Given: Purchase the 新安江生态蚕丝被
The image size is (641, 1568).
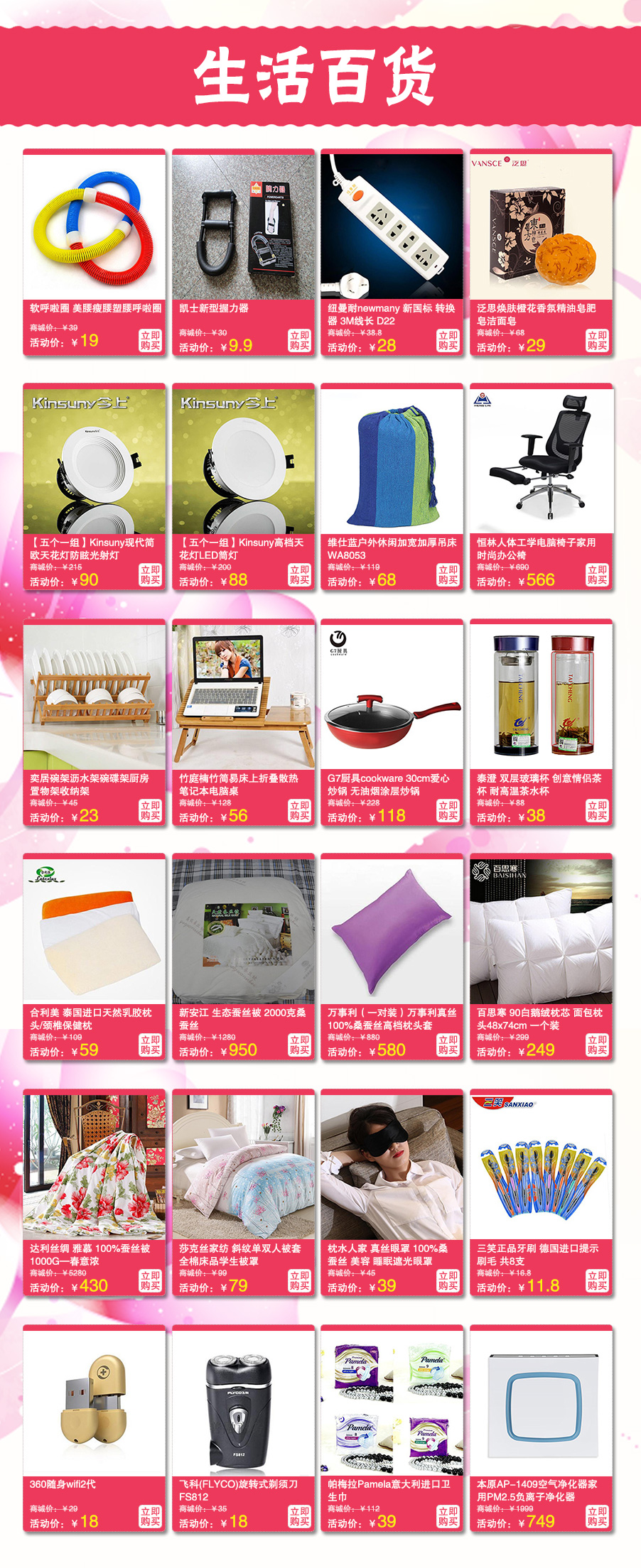Looking at the screenshot, I should click(x=299, y=1045).
